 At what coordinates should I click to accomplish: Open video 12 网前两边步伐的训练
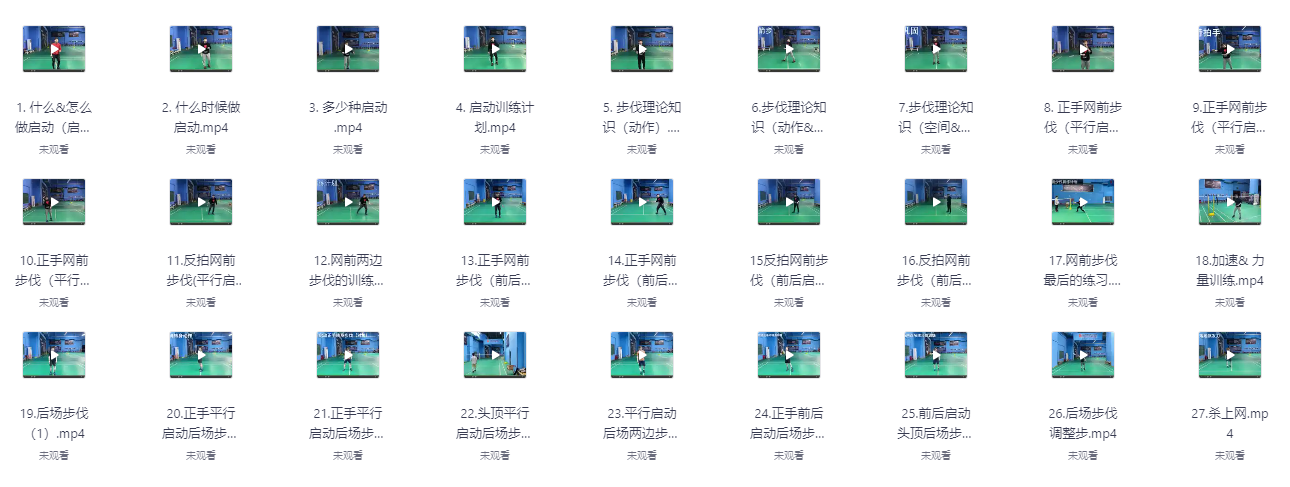[x=348, y=202]
